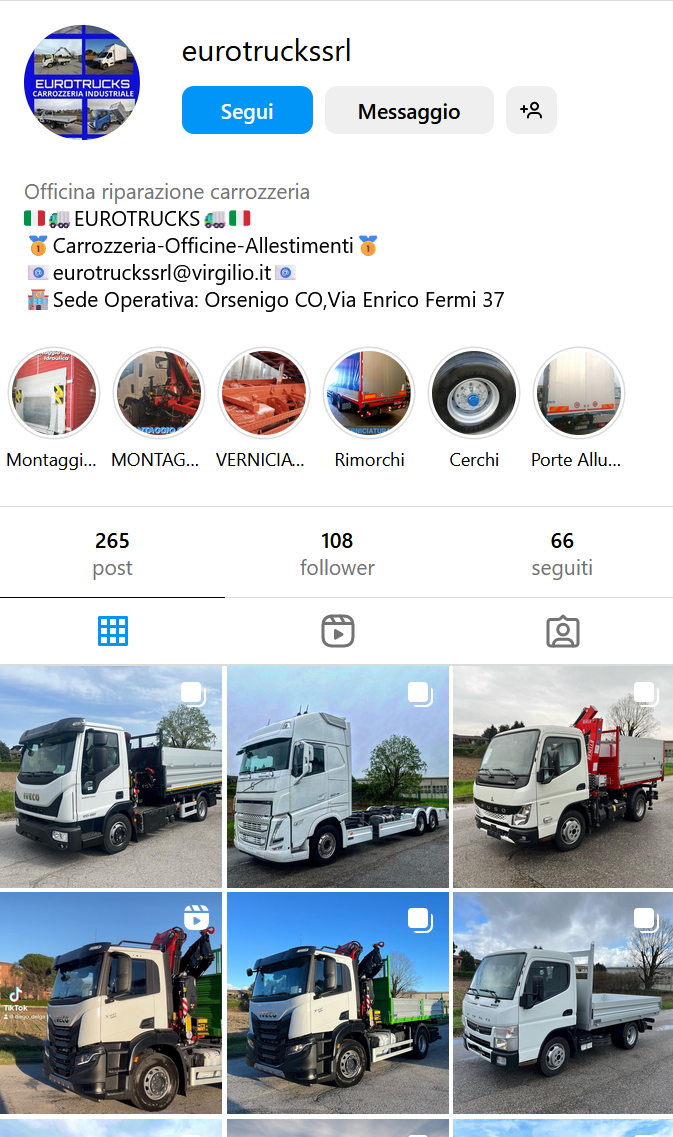The height and width of the screenshot is (1137, 673).
Task: Show suggested accounts via add-person icon
Action: tap(531, 110)
